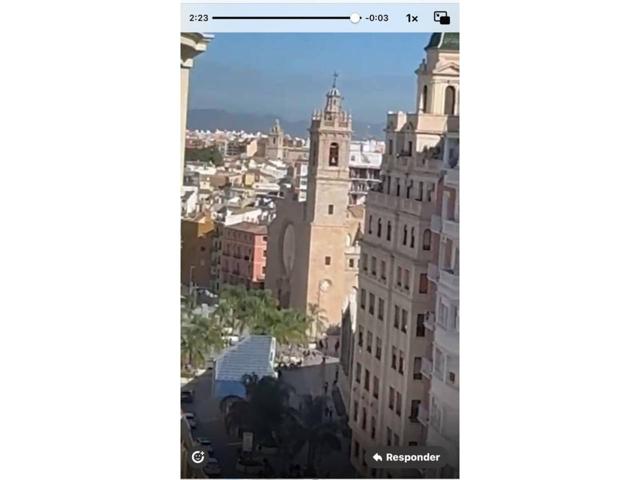Add an emoji reaction to the video
This screenshot has width=640, height=480.
[198, 457]
